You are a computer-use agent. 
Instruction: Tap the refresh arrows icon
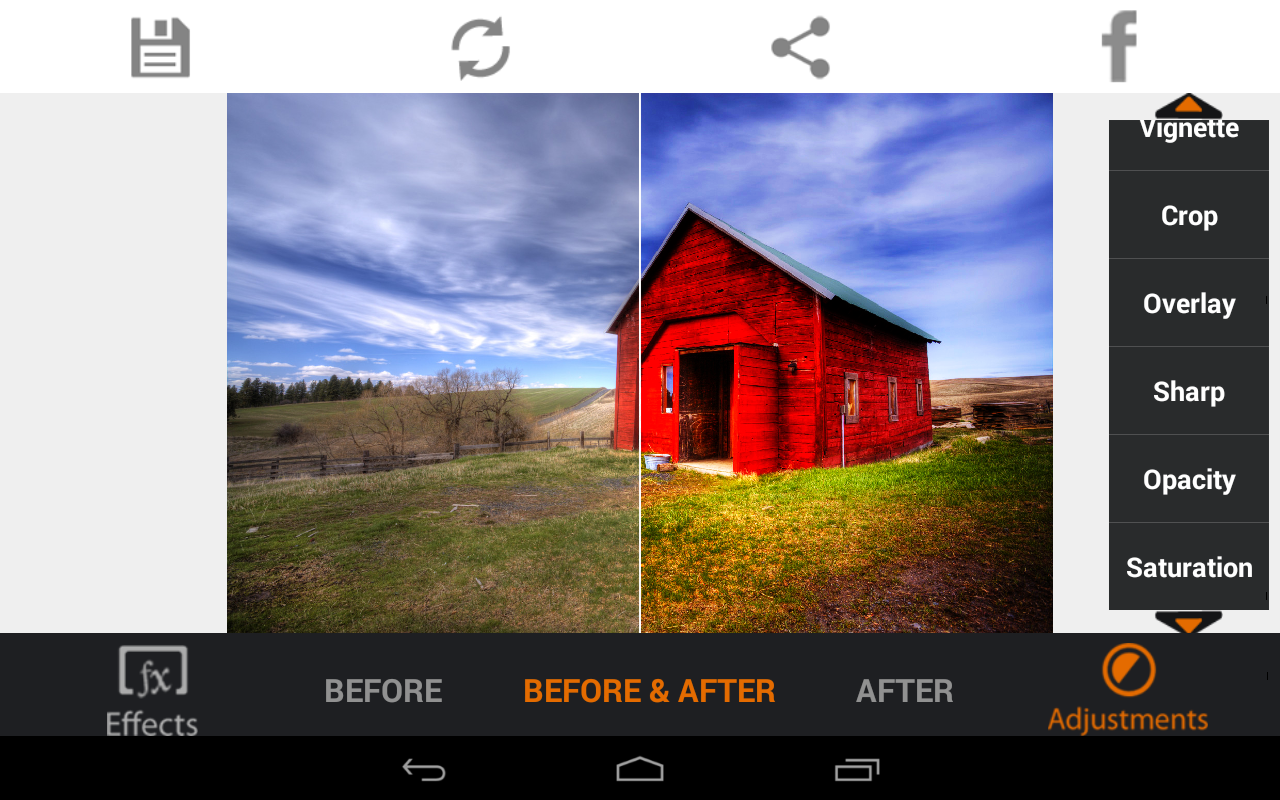point(480,48)
